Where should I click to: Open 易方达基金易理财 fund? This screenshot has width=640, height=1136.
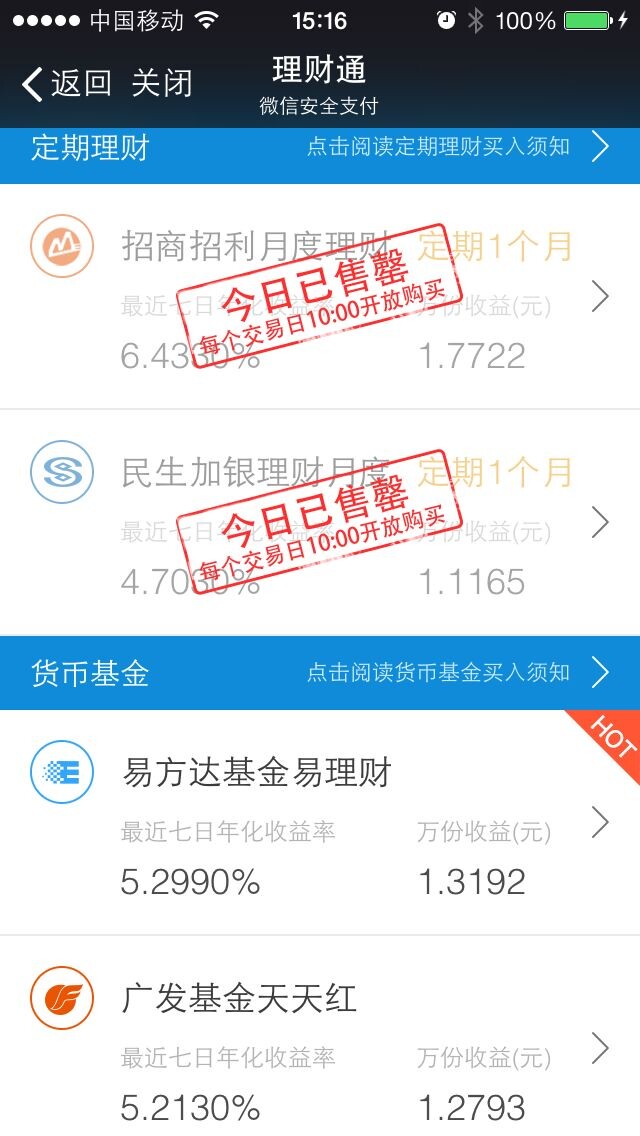(x=320, y=822)
